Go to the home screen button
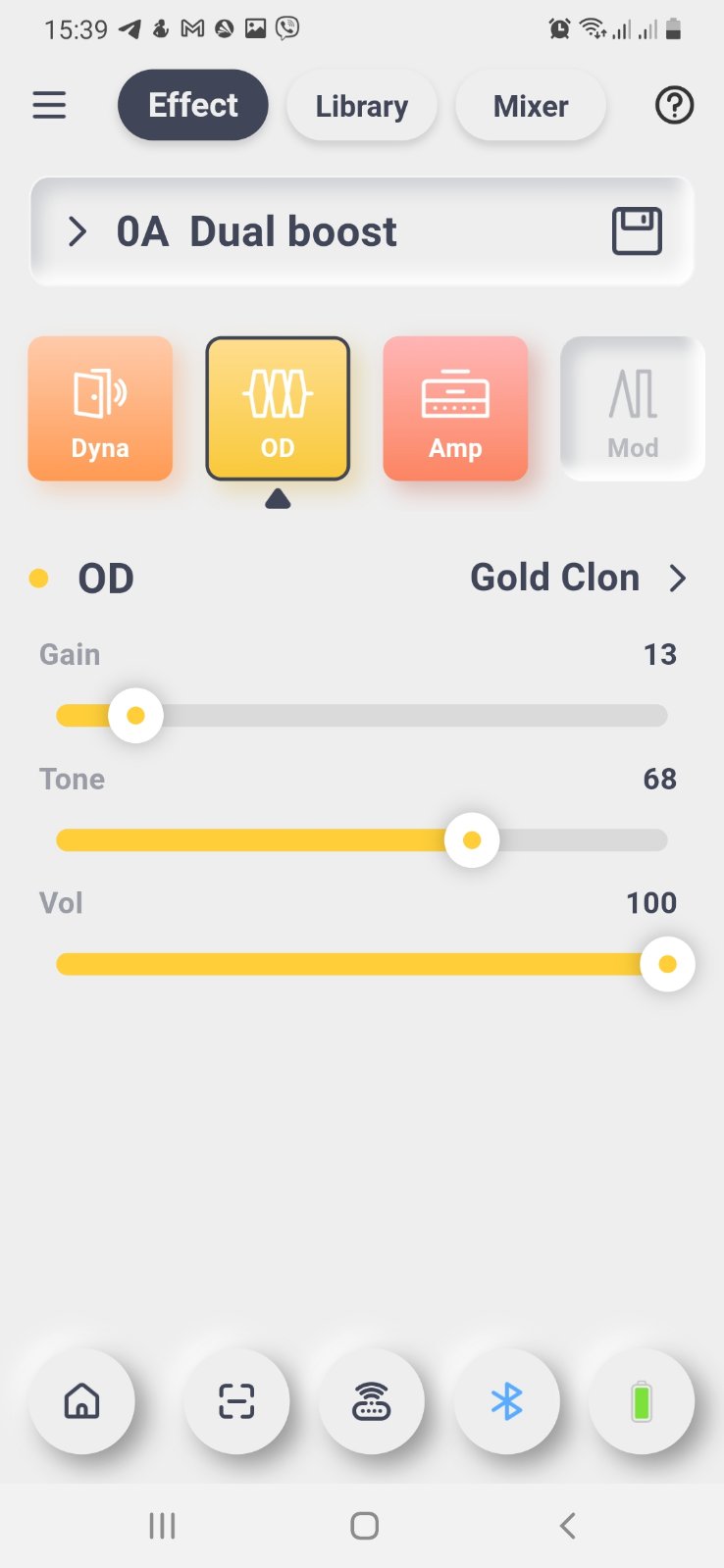 point(81,1401)
